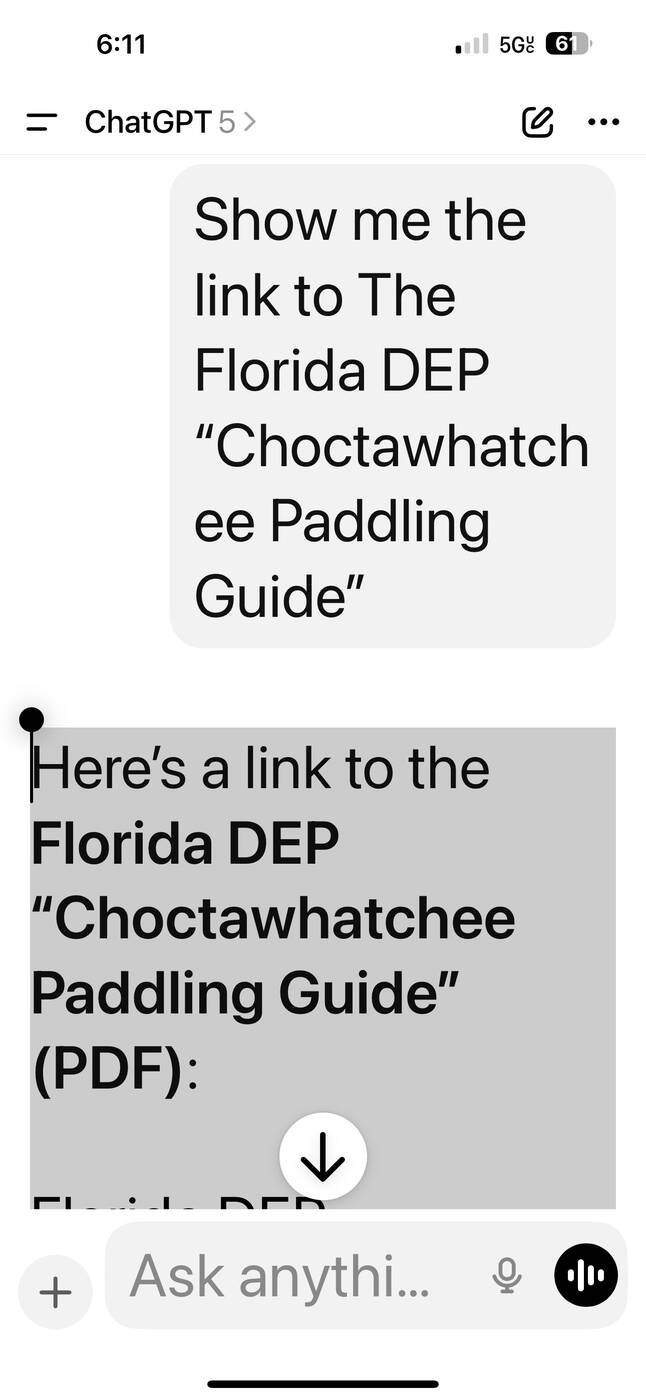Start a new chat with compose icon

[x=537, y=122]
